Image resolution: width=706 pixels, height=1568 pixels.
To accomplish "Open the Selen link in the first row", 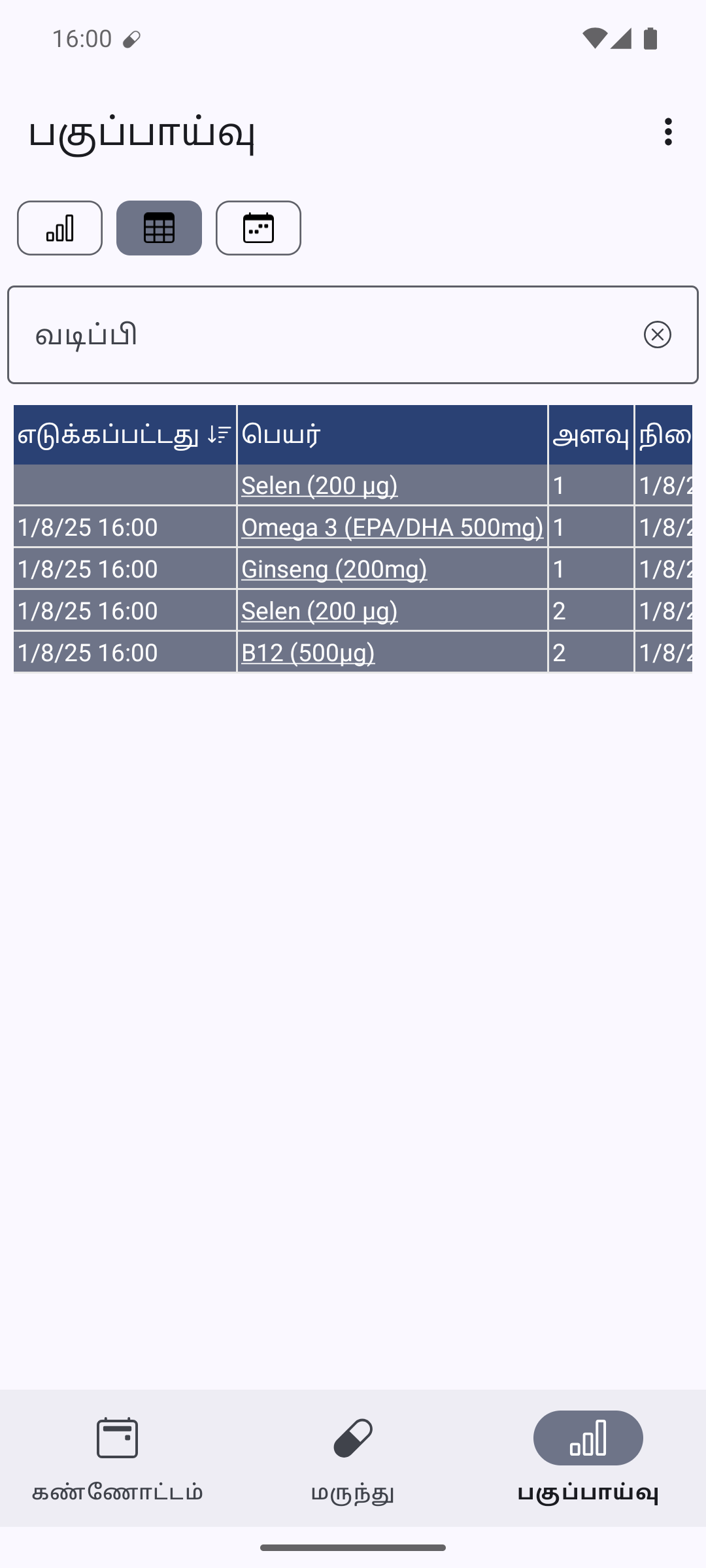I will (319, 485).
